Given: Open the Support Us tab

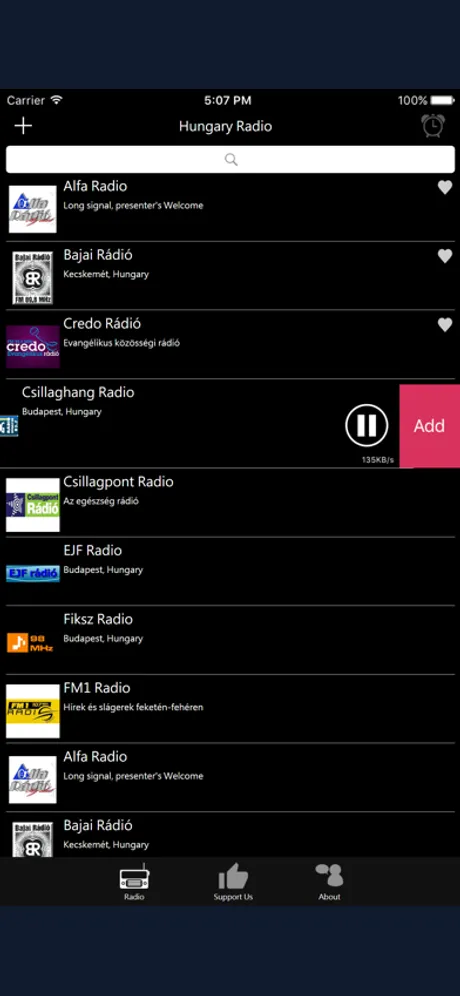Looking at the screenshot, I should point(233,882).
